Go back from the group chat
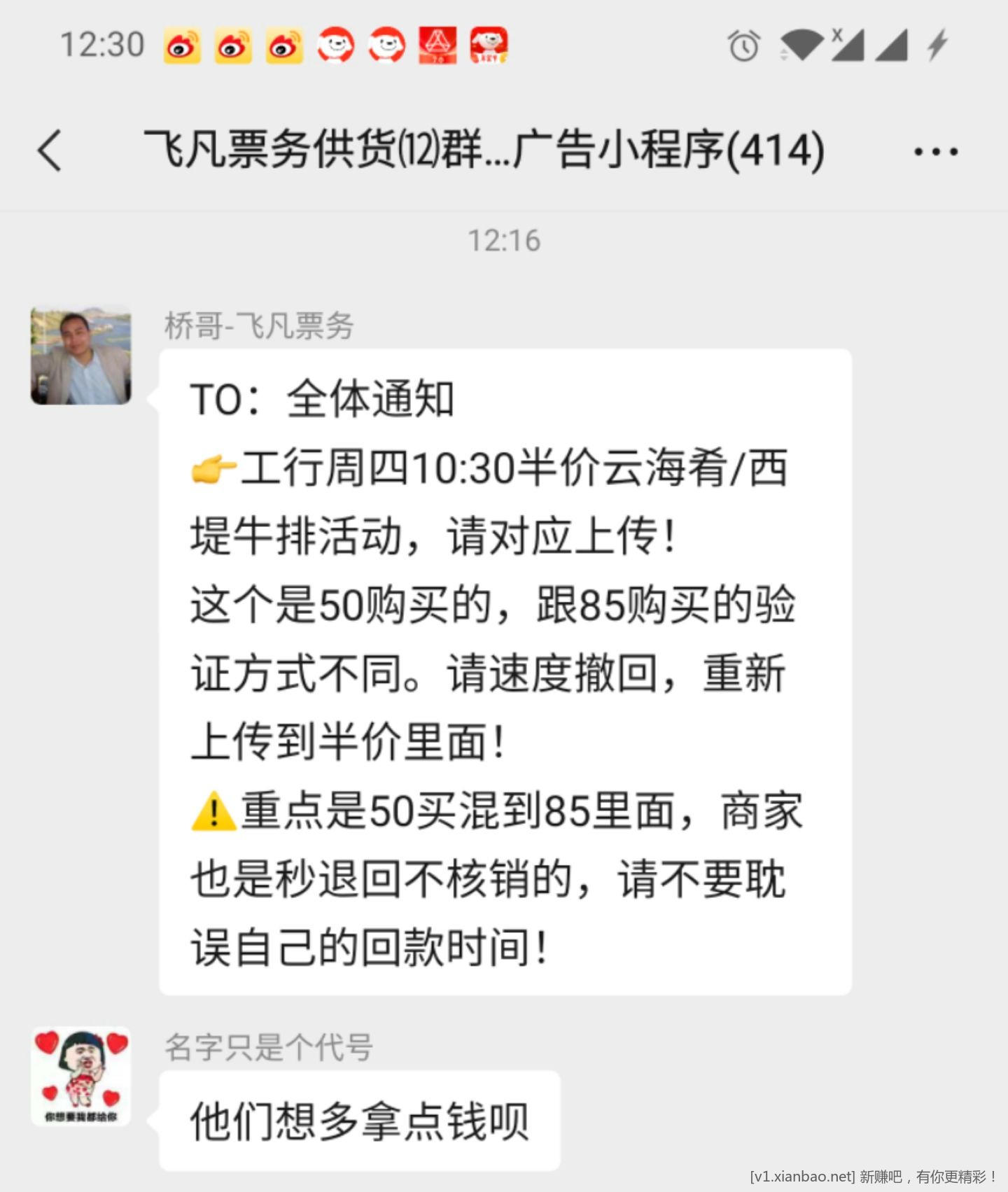The image size is (1008, 1192). point(50,150)
